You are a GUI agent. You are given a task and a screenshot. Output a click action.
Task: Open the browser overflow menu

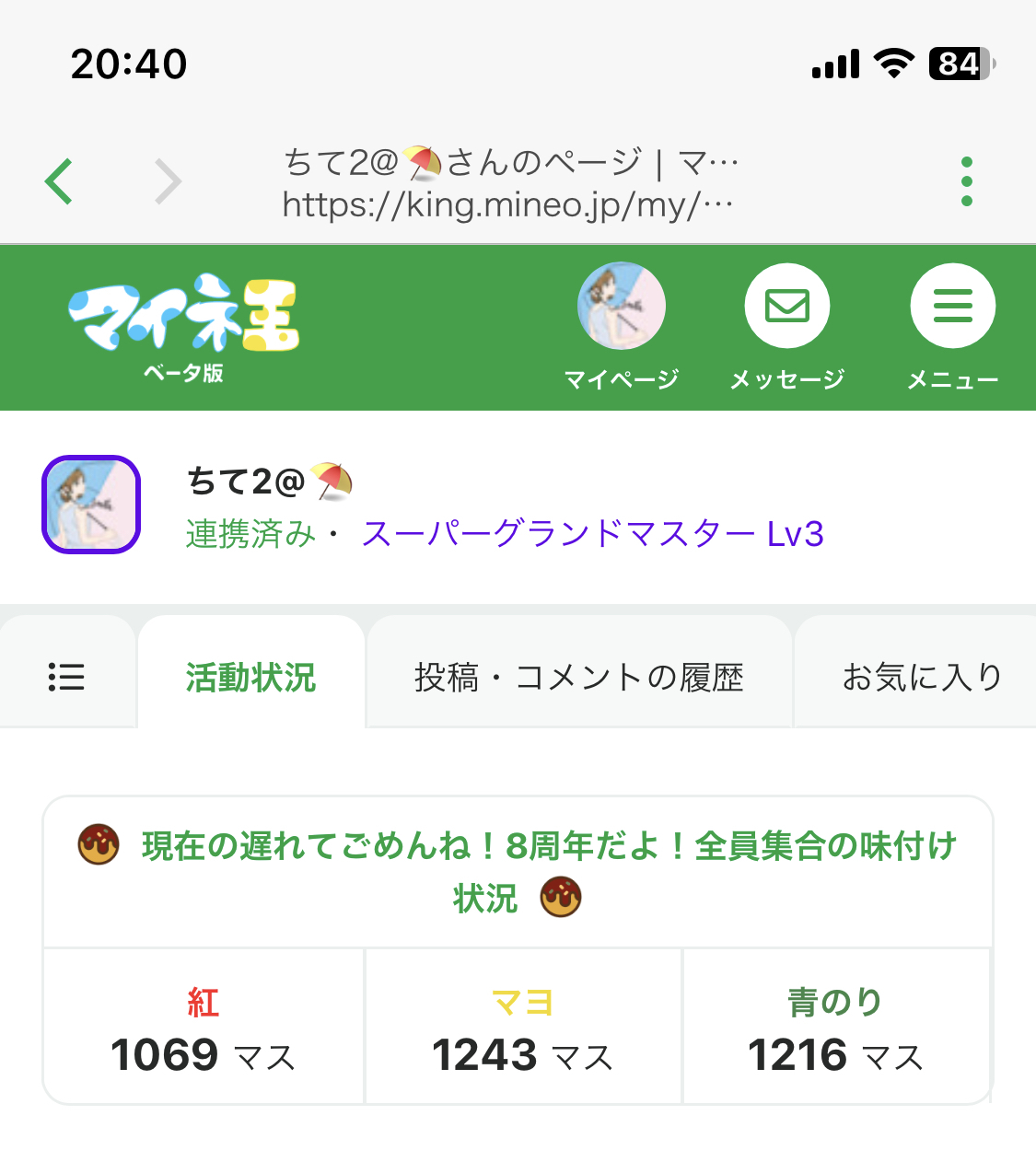click(x=966, y=181)
